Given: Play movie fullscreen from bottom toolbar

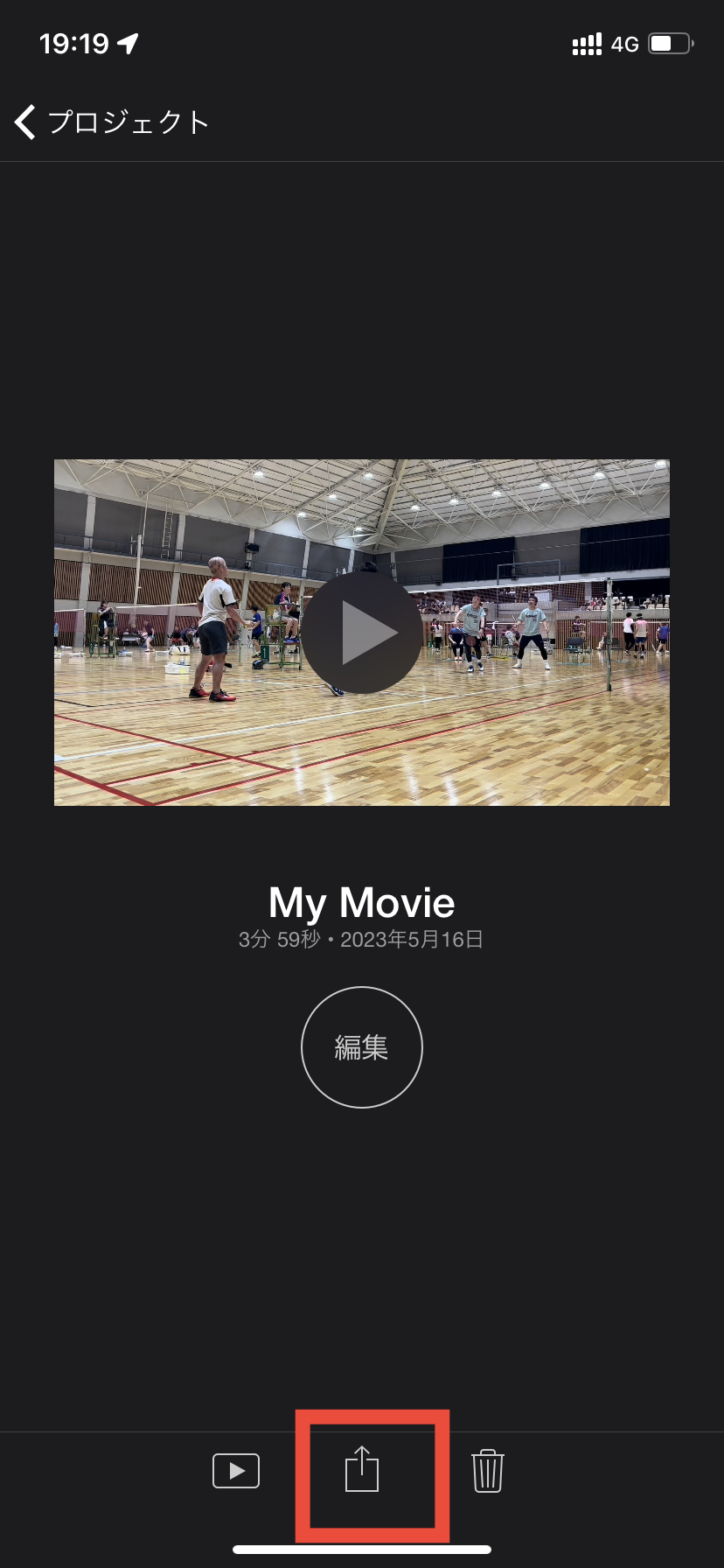Looking at the screenshot, I should pos(236,1471).
